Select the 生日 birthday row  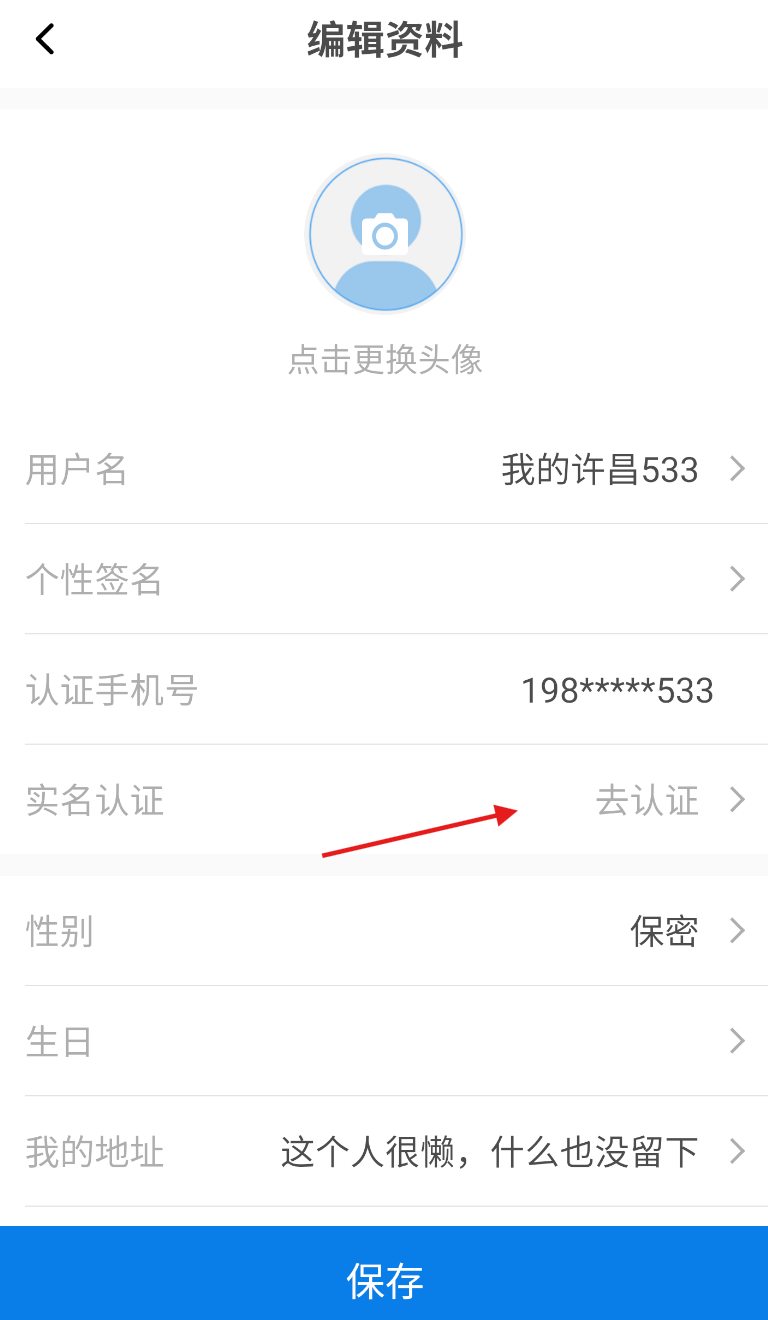point(384,1041)
